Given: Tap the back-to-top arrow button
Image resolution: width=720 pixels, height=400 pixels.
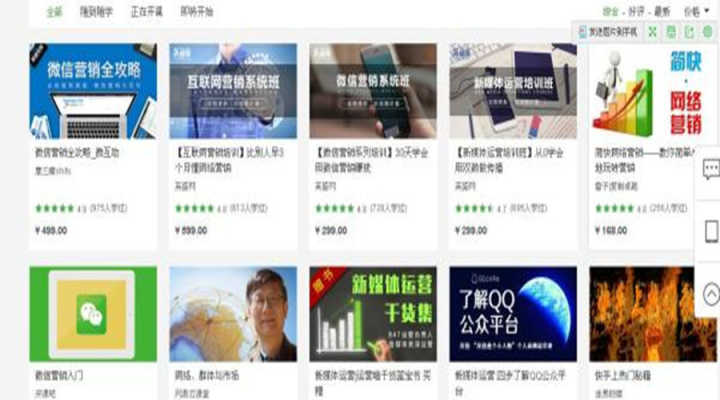Looking at the screenshot, I should pyautogui.click(x=709, y=294).
